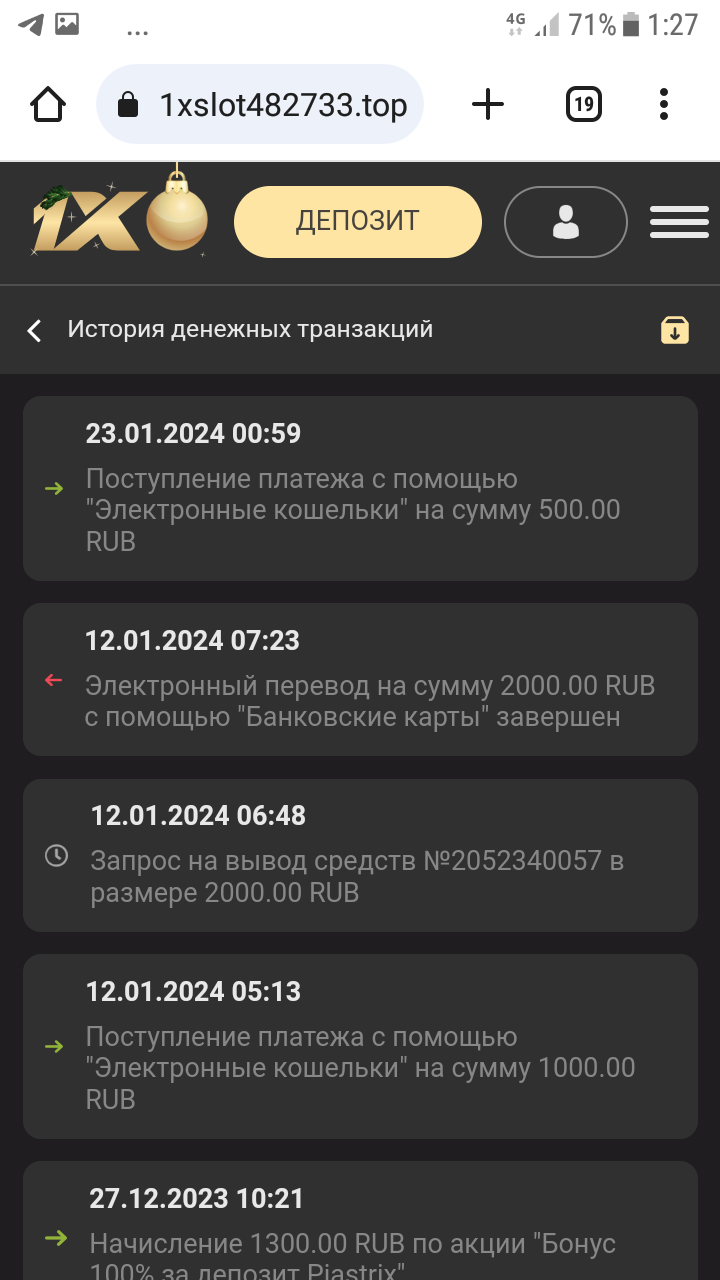720x1280 pixels.
Task: Go back from История денежных транзакций
Action: click(x=35, y=330)
